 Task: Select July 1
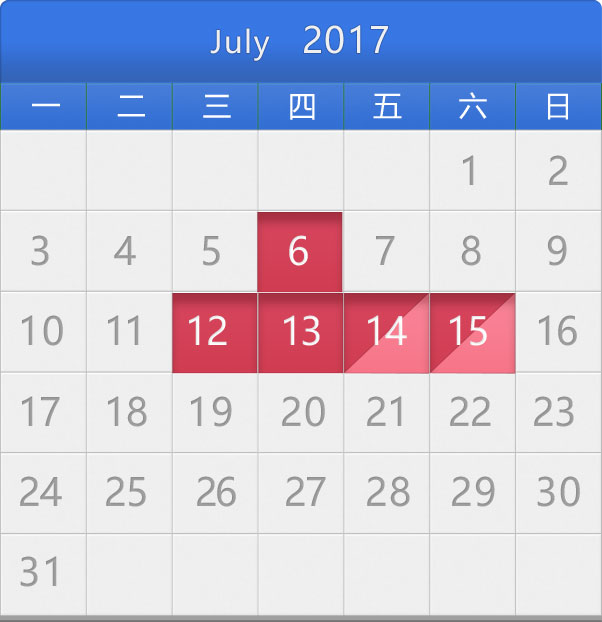coord(472,171)
